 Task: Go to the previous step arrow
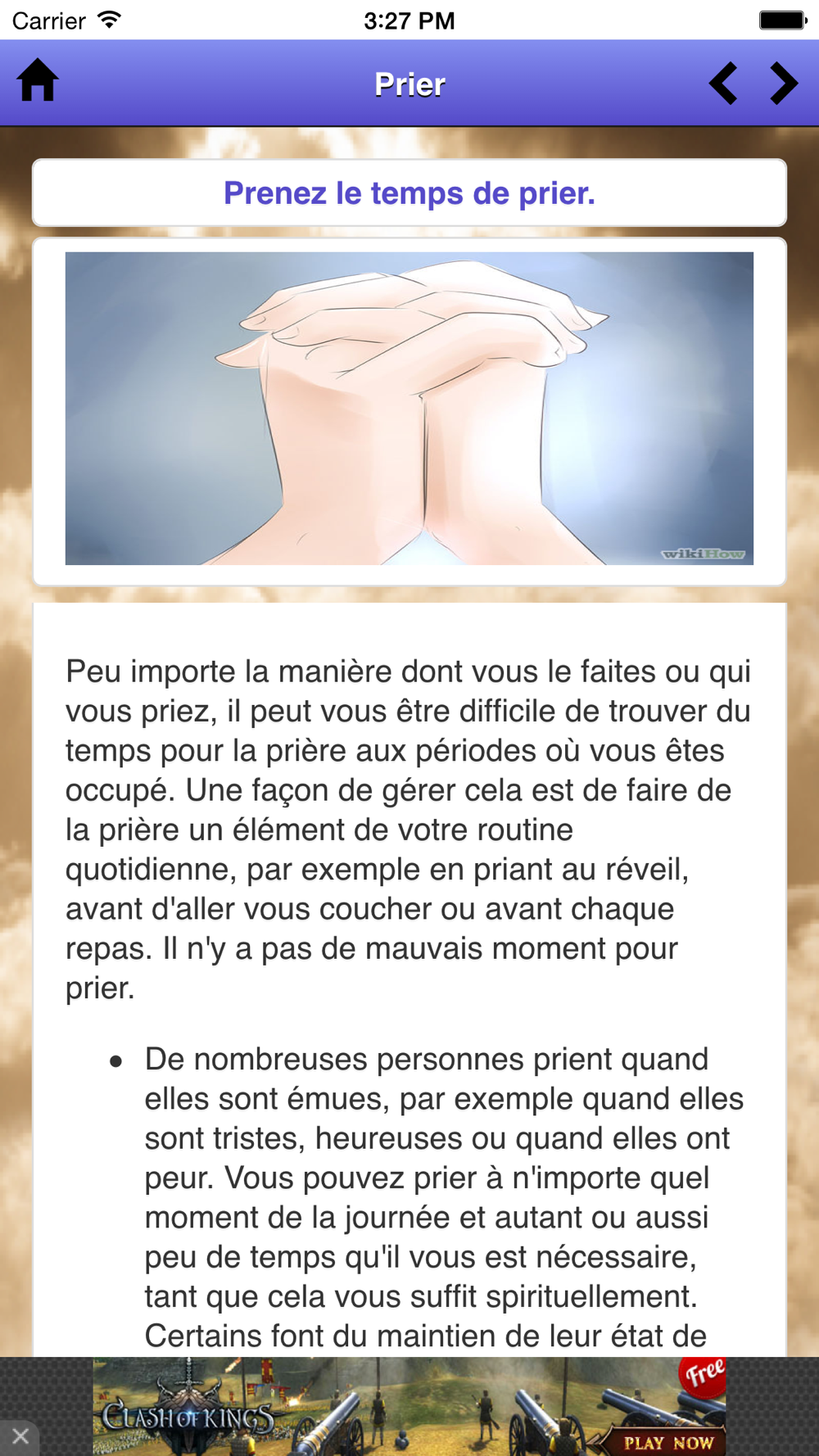[x=723, y=83]
